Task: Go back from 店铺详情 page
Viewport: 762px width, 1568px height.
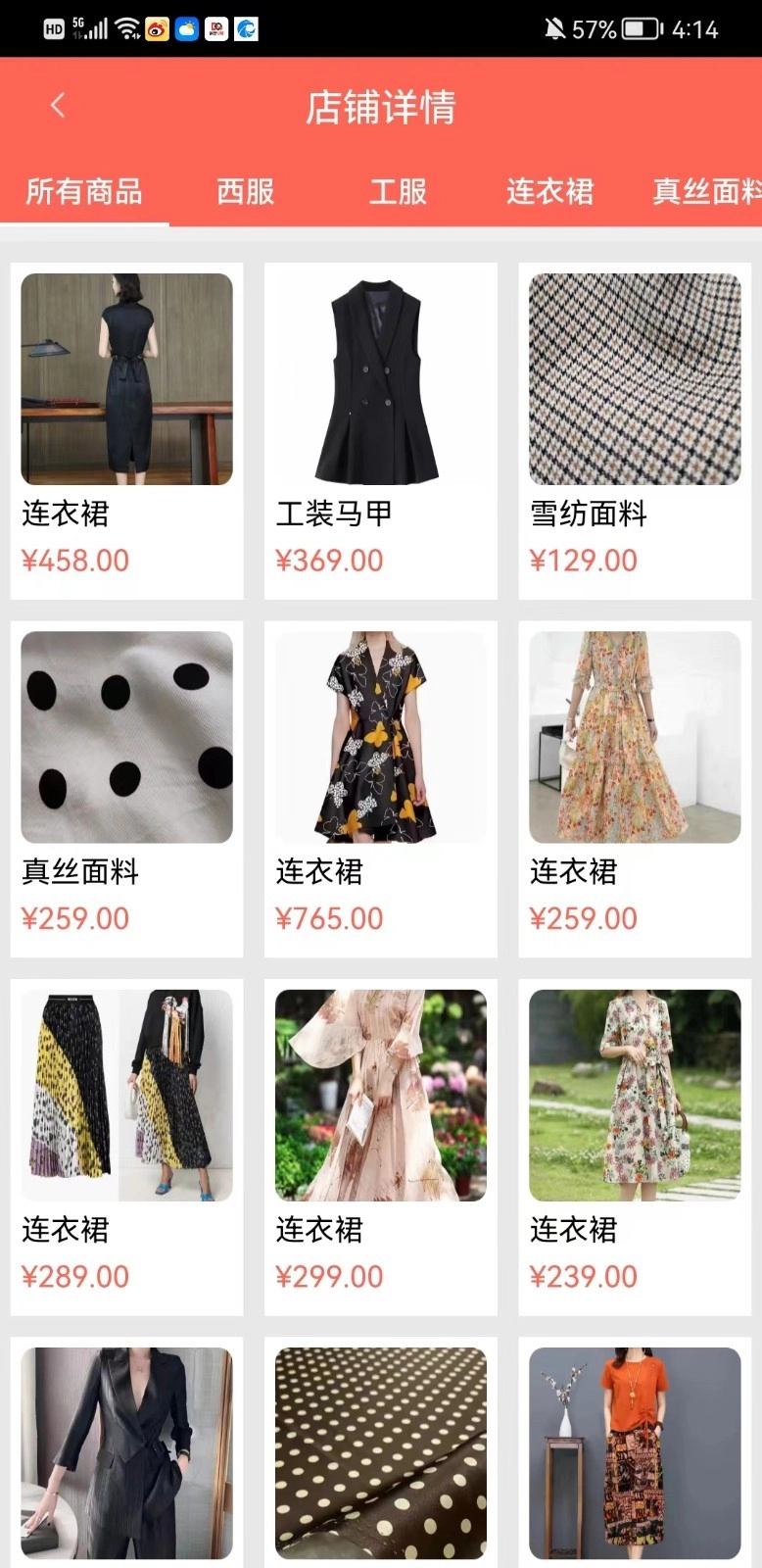Action: [x=58, y=106]
